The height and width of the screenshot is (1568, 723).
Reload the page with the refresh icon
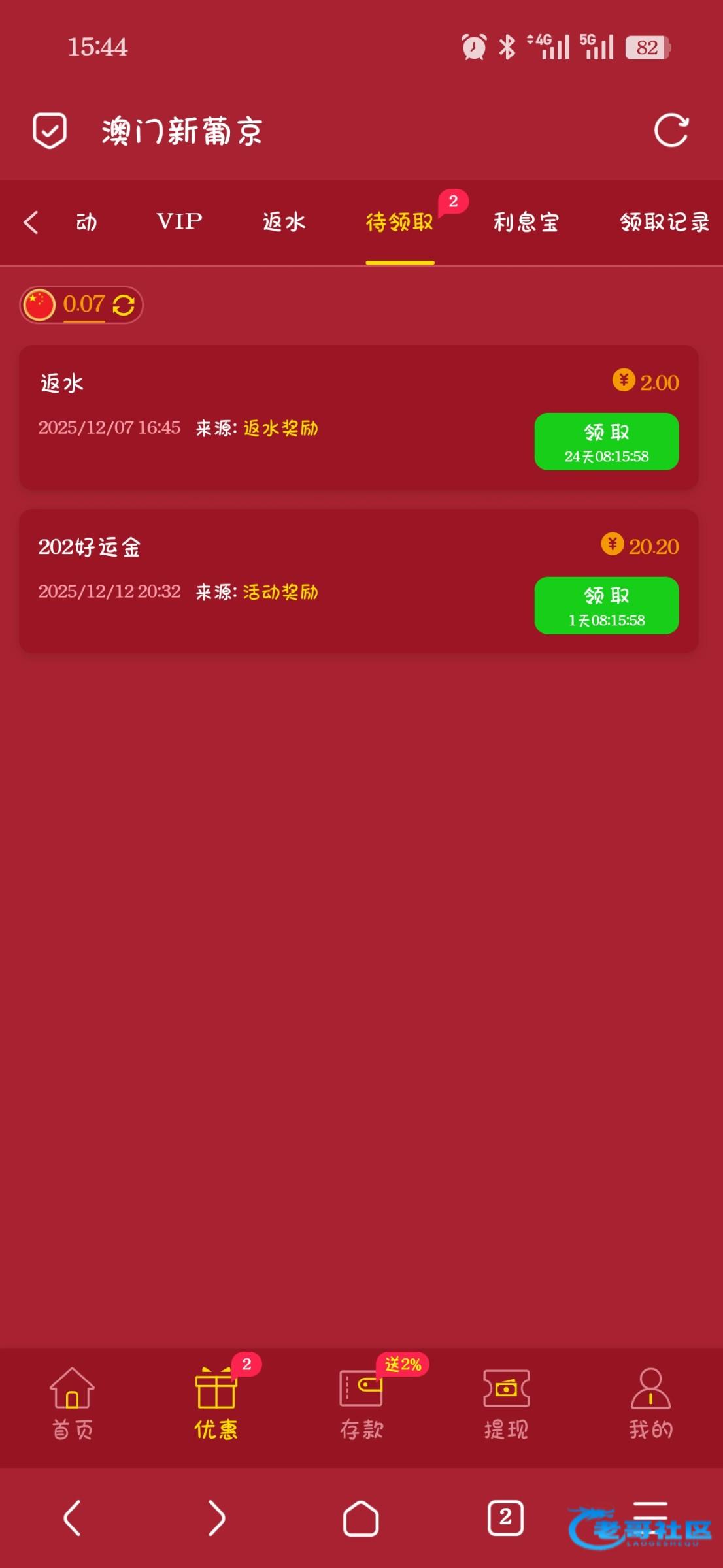(671, 131)
